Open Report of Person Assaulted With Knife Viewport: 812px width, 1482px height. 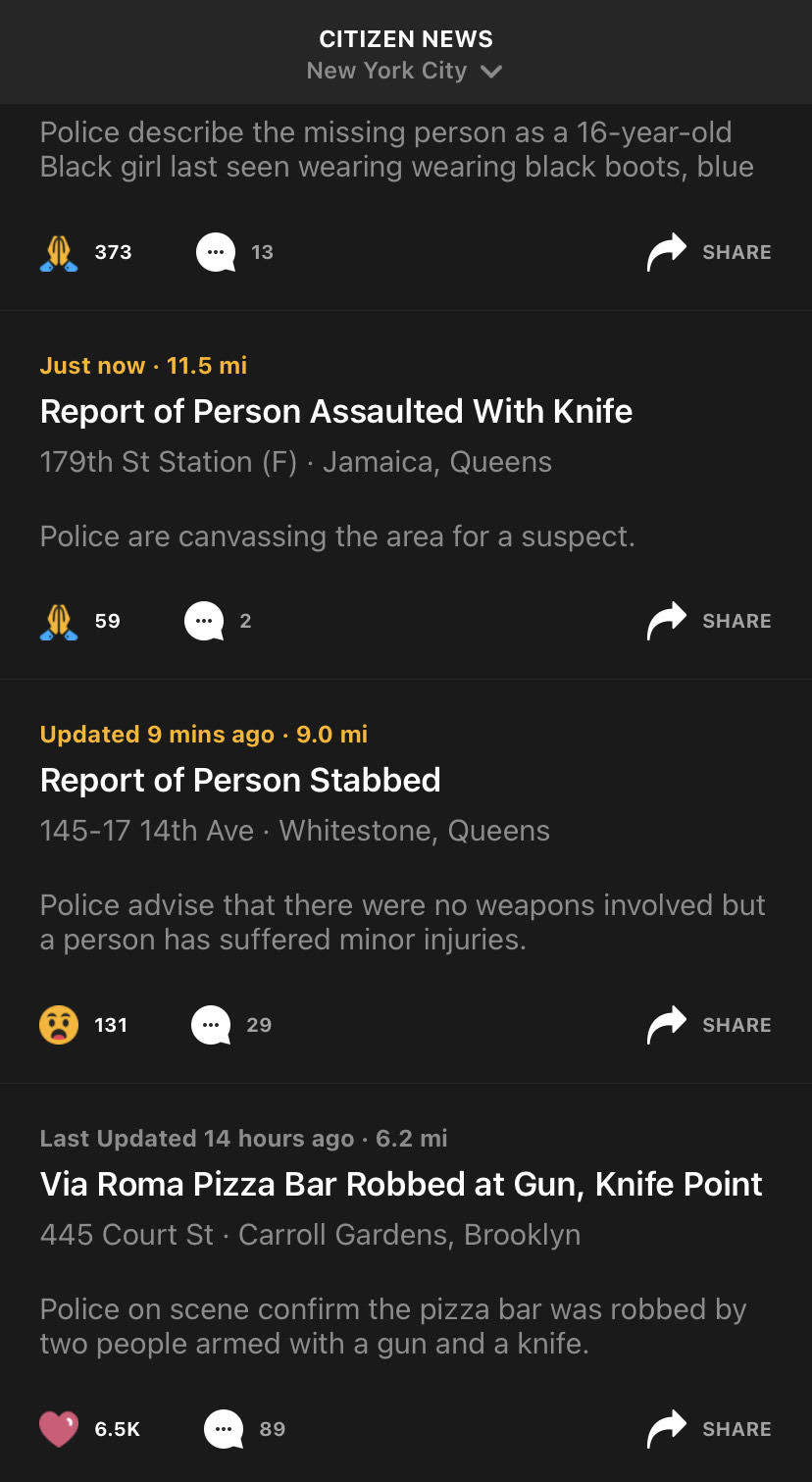click(335, 412)
